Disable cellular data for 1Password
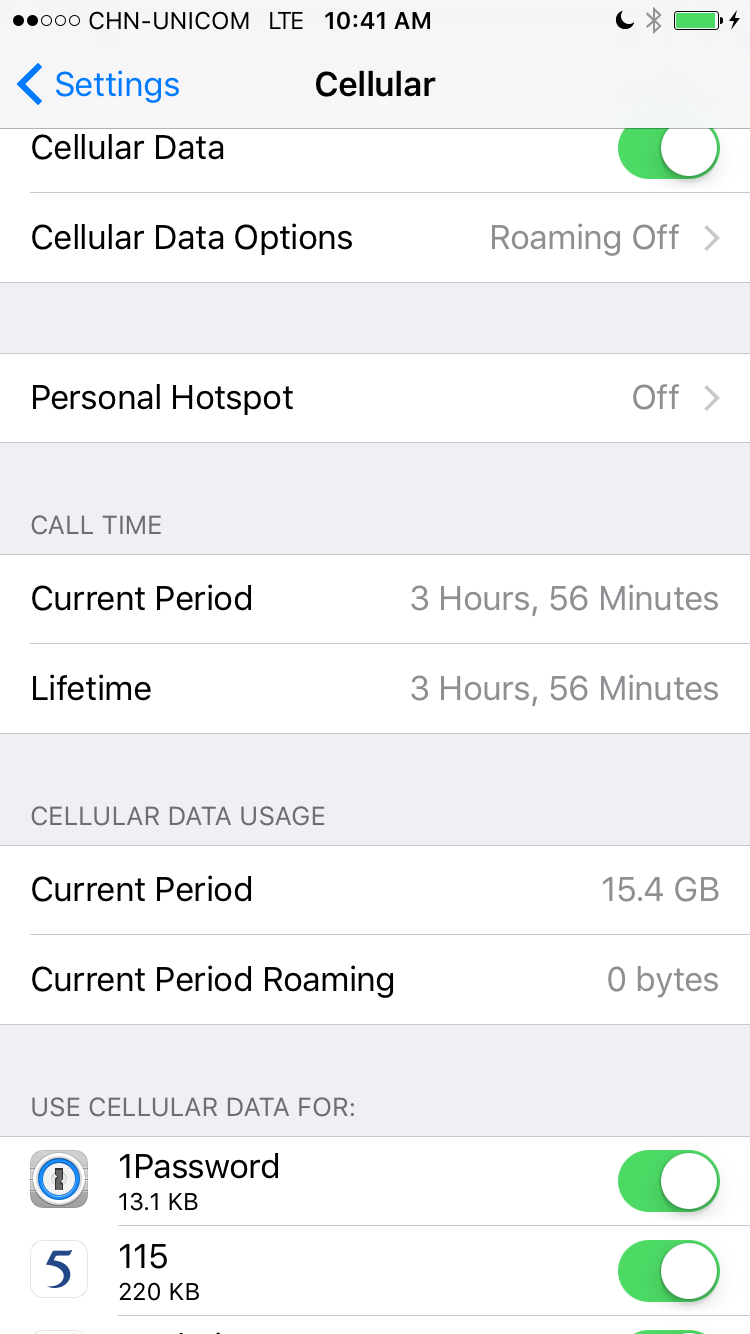Viewport: 750px width, 1334px height. point(668,1181)
